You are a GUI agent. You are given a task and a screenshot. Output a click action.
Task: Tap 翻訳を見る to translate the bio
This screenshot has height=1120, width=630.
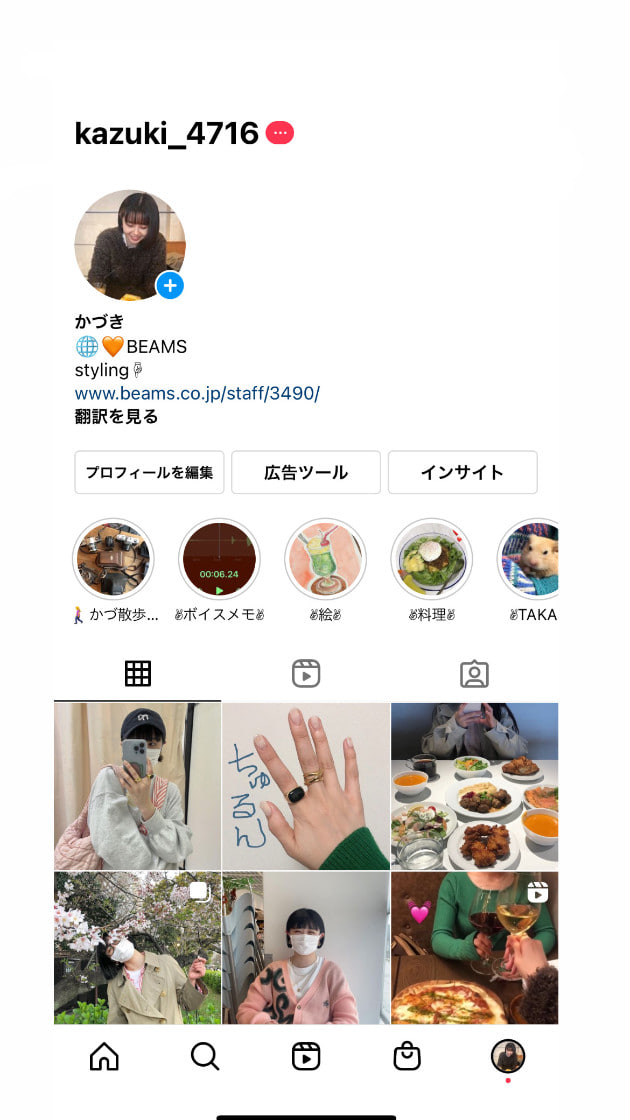[116, 416]
